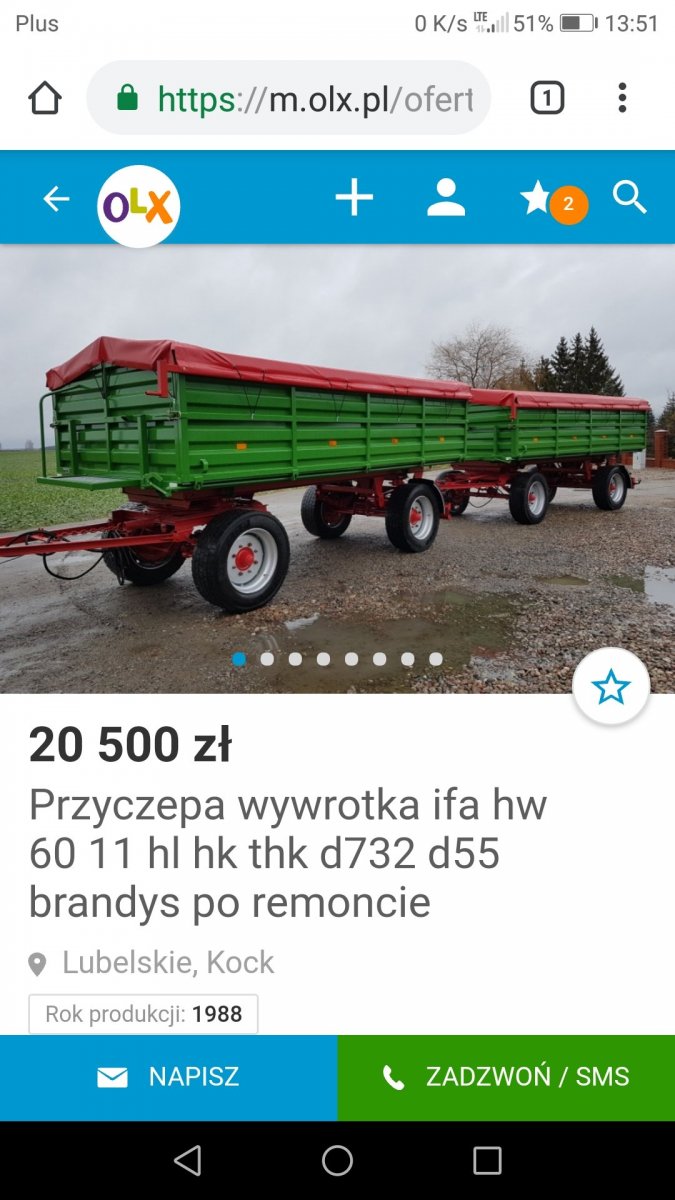675x1200 pixels.
Task: Open the OLX home page via the logo
Action: tap(138, 205)
